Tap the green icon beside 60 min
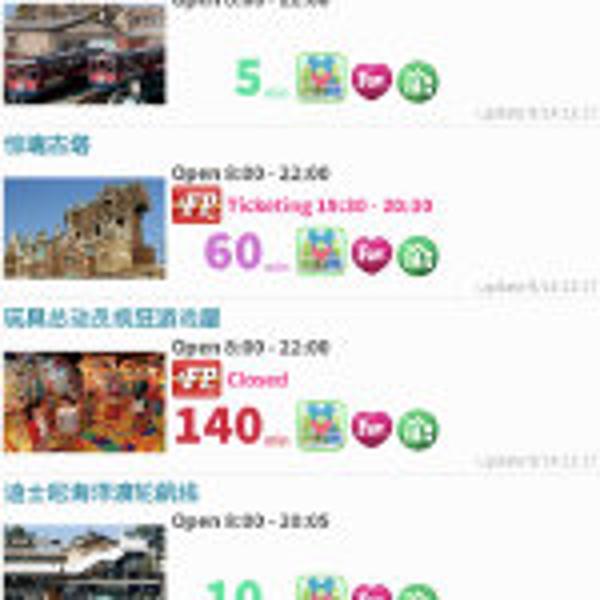Screen dimensions: 600x600 [x=418, y=256]
